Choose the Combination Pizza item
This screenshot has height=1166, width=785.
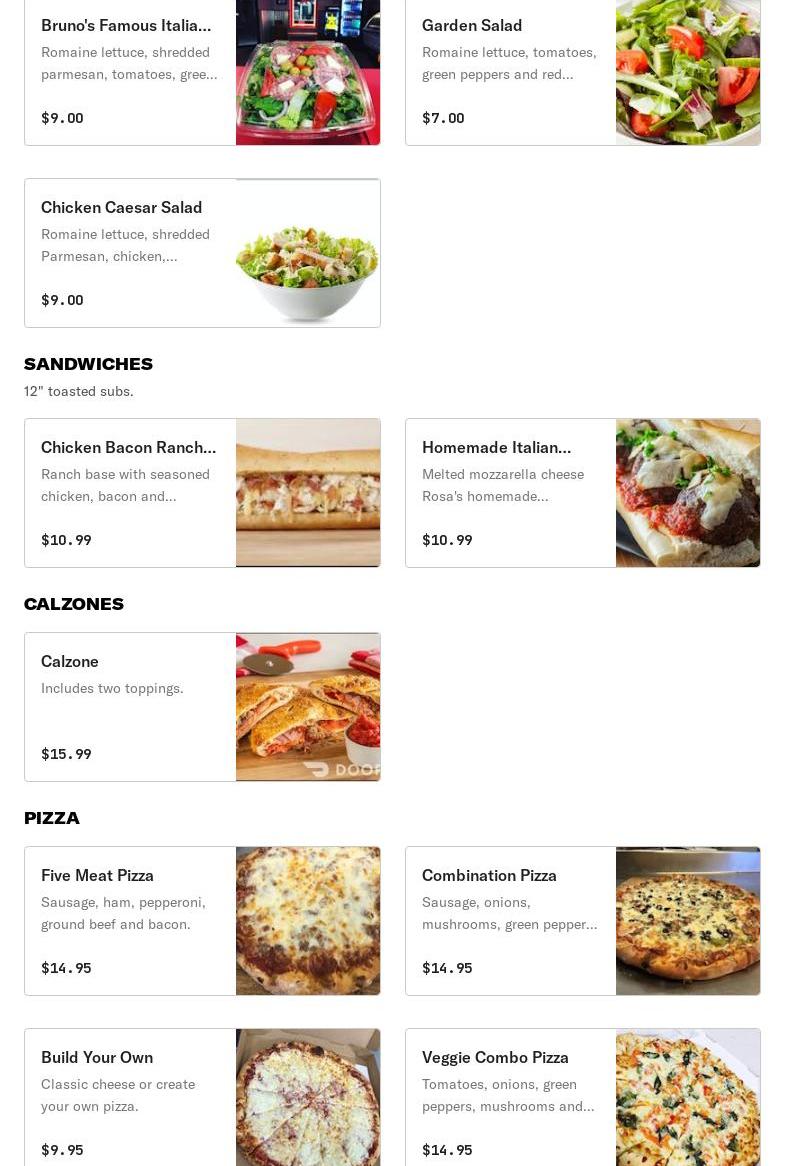coord(582,921)
